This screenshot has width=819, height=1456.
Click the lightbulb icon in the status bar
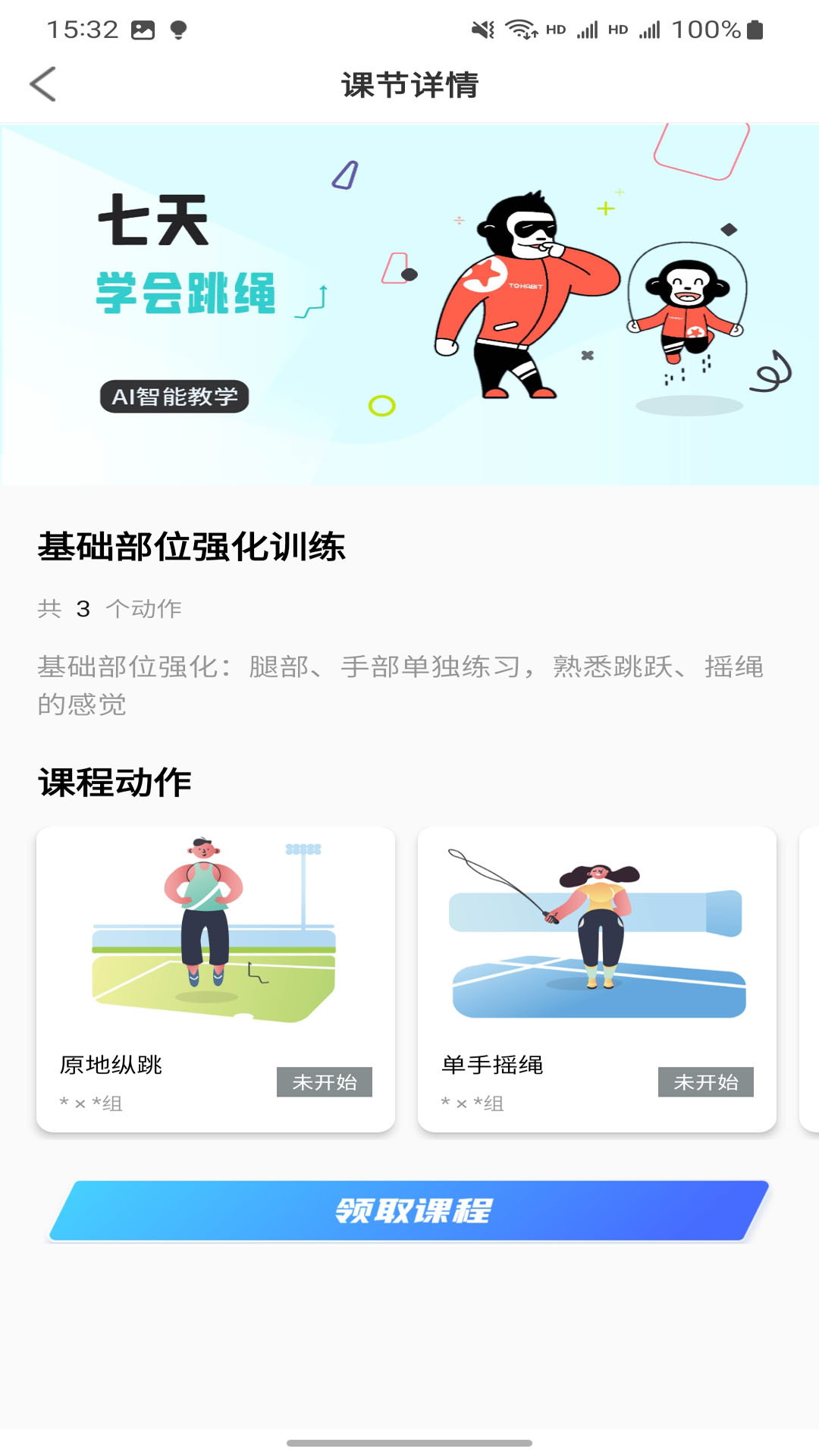(179, 30)
